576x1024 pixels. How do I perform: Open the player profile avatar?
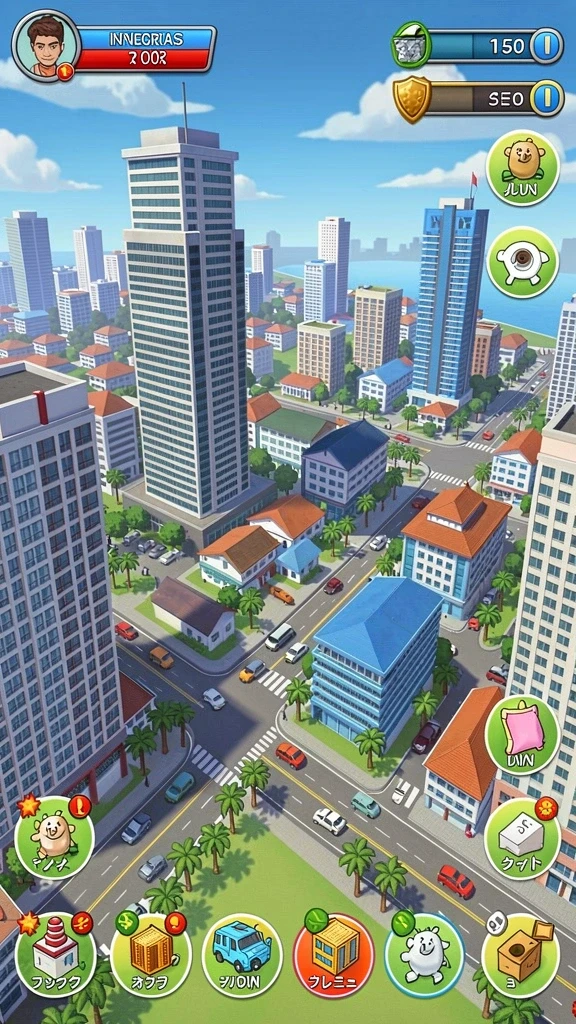pos(46,46)
